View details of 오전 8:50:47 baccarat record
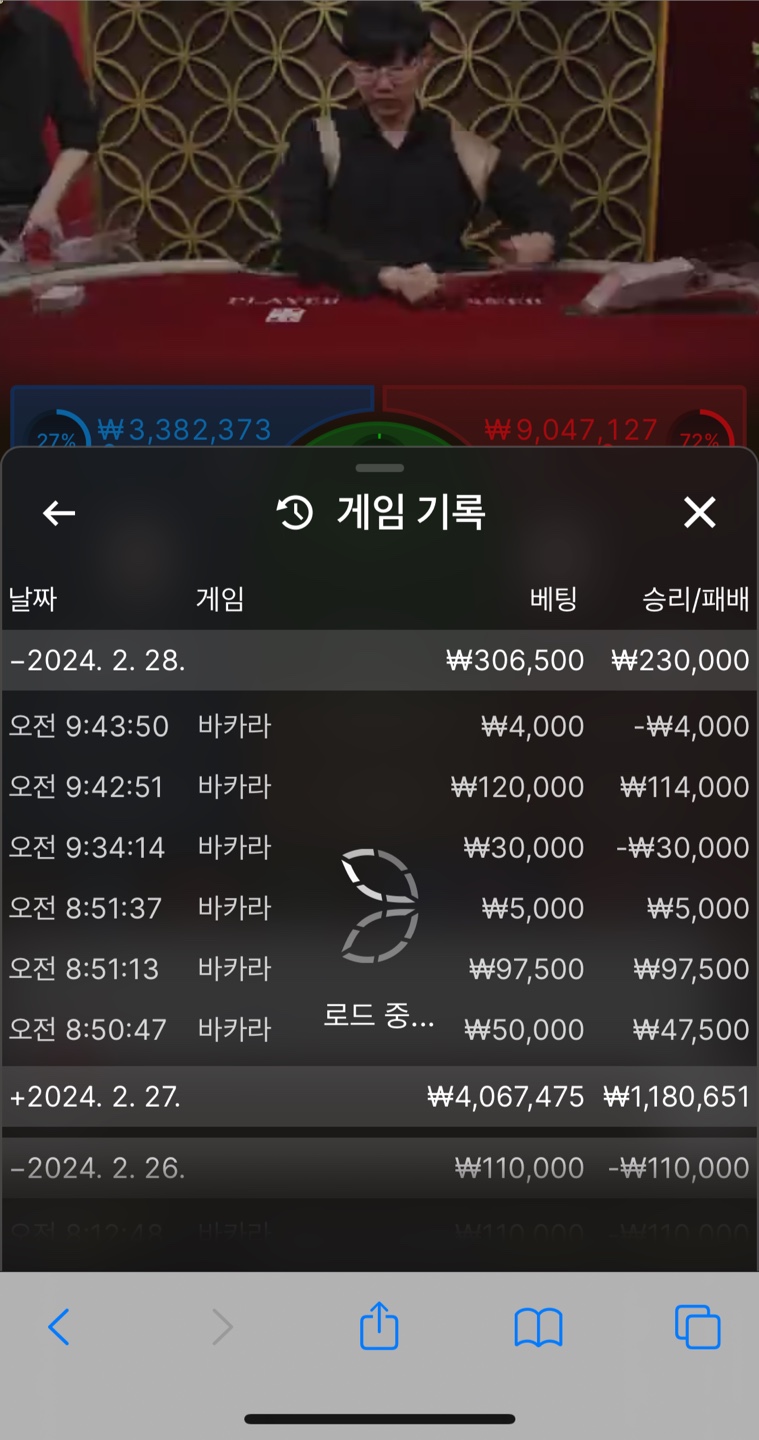This screenshot has width=759, height=1440. click(379, 1030)
